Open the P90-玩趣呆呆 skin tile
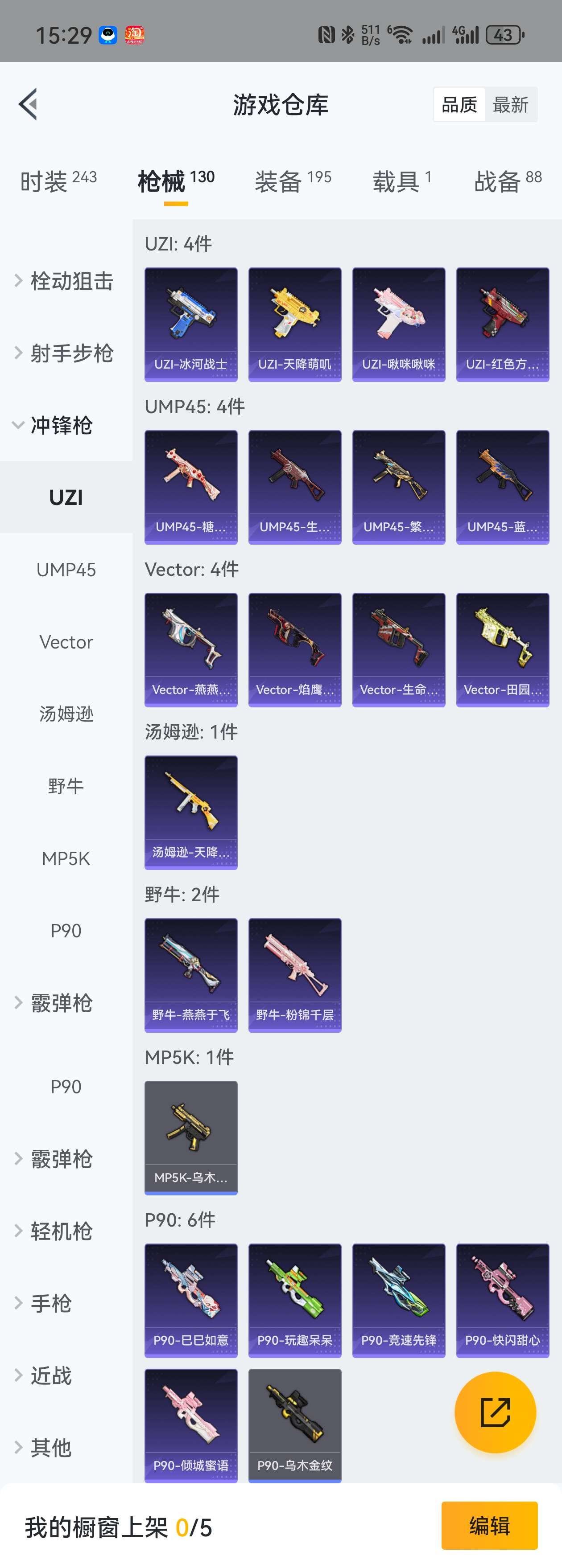Screen dimensions: 562x1568 click(295, 1300)
